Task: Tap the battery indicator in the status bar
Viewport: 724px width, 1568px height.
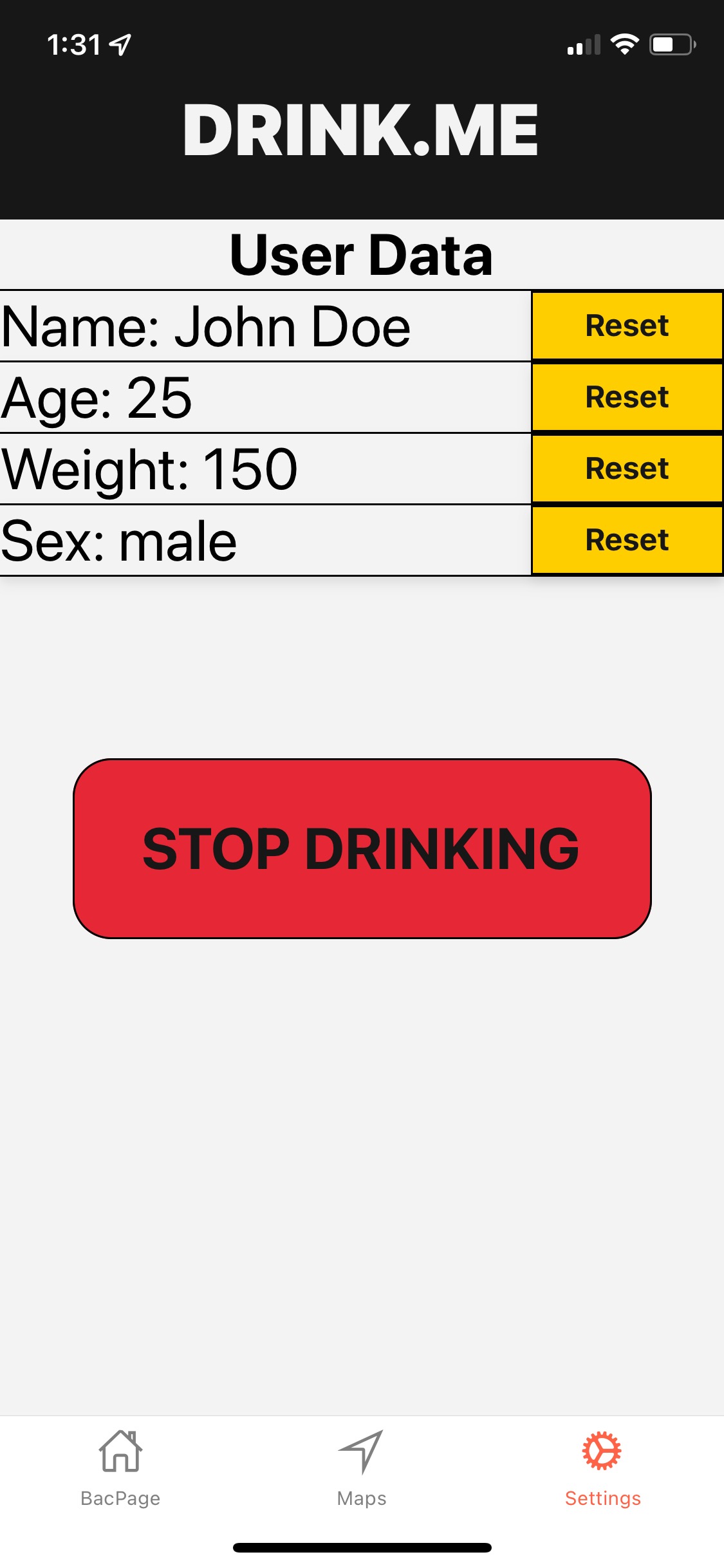Action: click(671, 44)
